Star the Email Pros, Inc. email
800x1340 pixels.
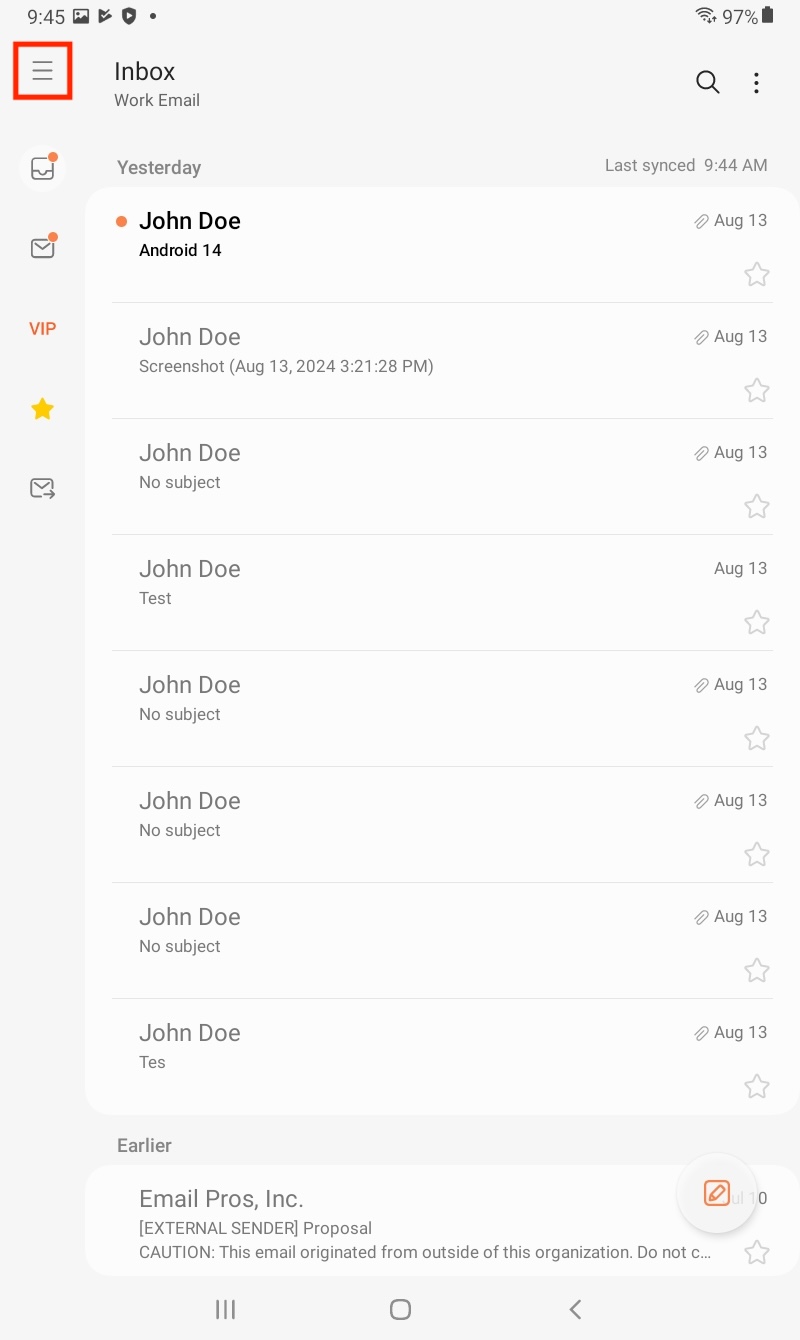click(x=757, y=1252)
